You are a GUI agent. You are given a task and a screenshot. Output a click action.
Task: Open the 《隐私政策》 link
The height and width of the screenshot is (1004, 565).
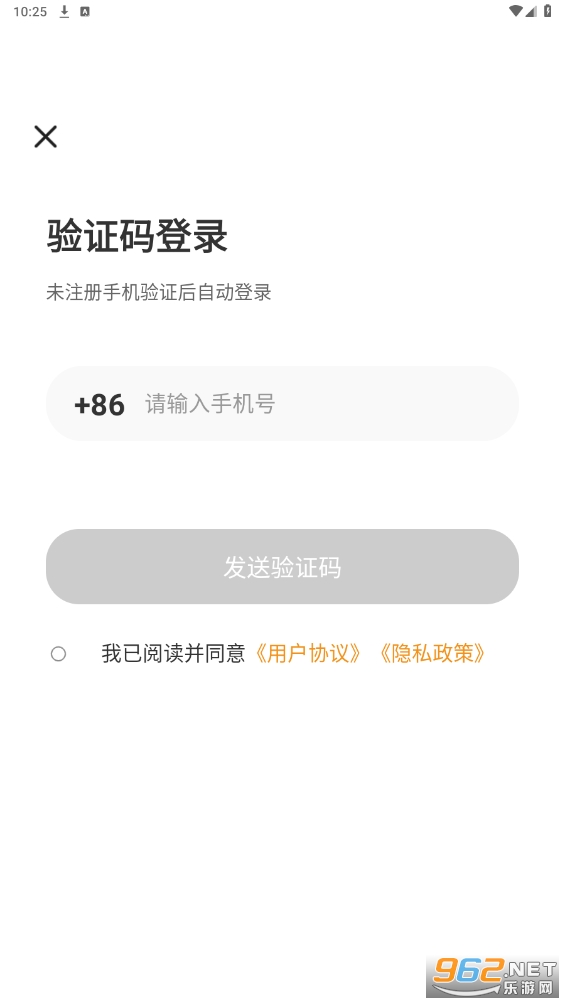tap(432, 654)
